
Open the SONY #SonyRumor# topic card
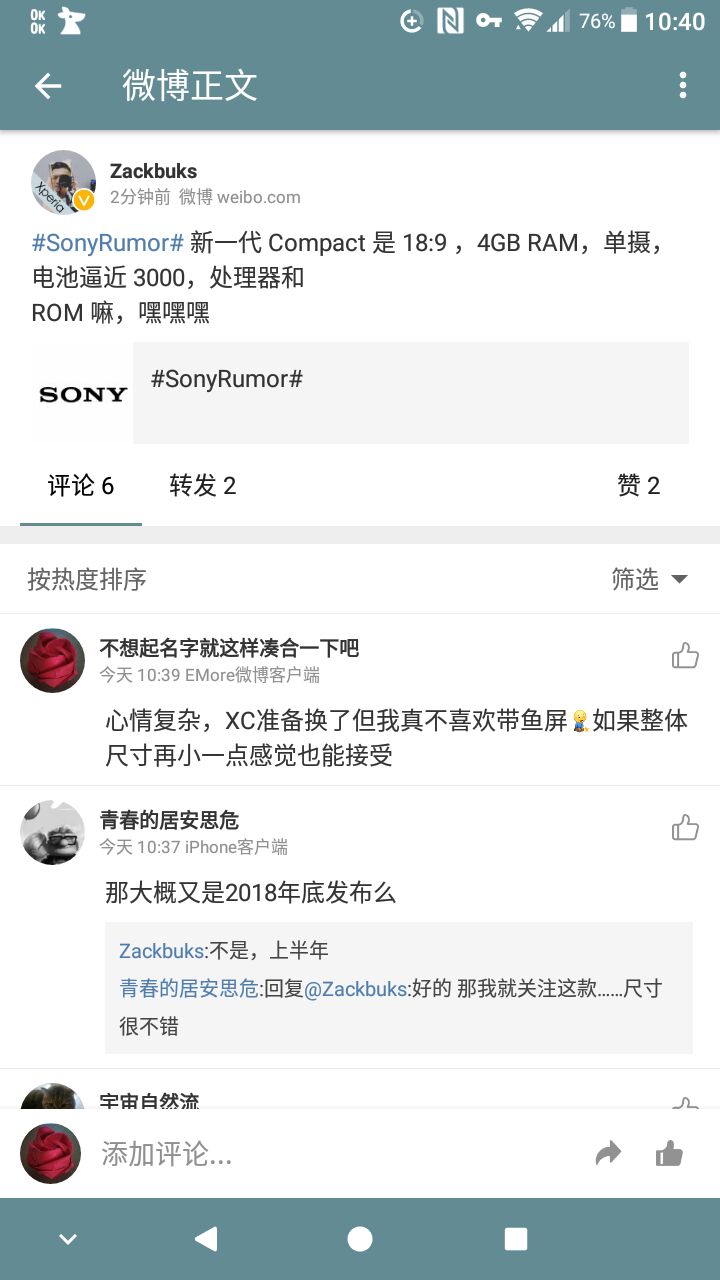pyautogui.click(x=360, y=393)
